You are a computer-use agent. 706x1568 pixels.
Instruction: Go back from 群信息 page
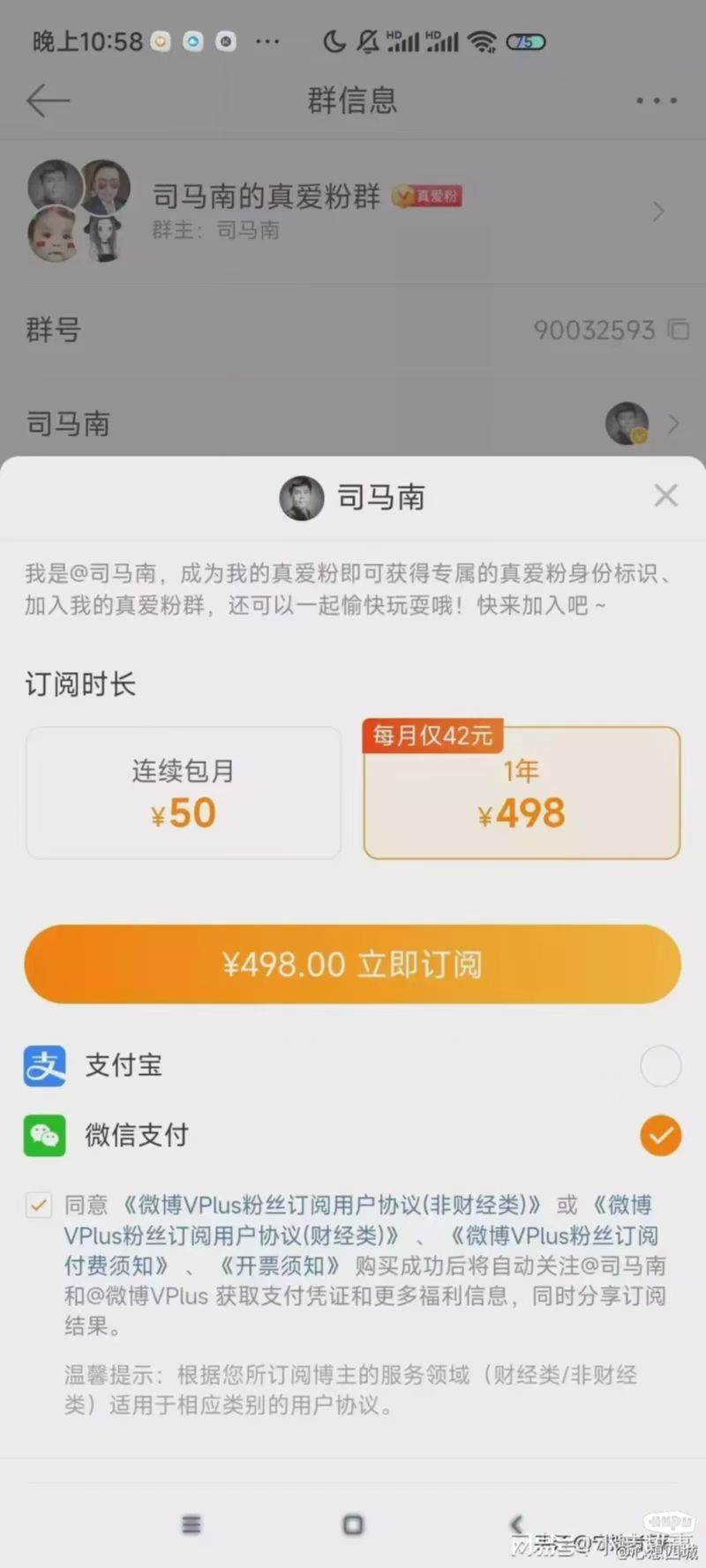click(x=48, y=101)
